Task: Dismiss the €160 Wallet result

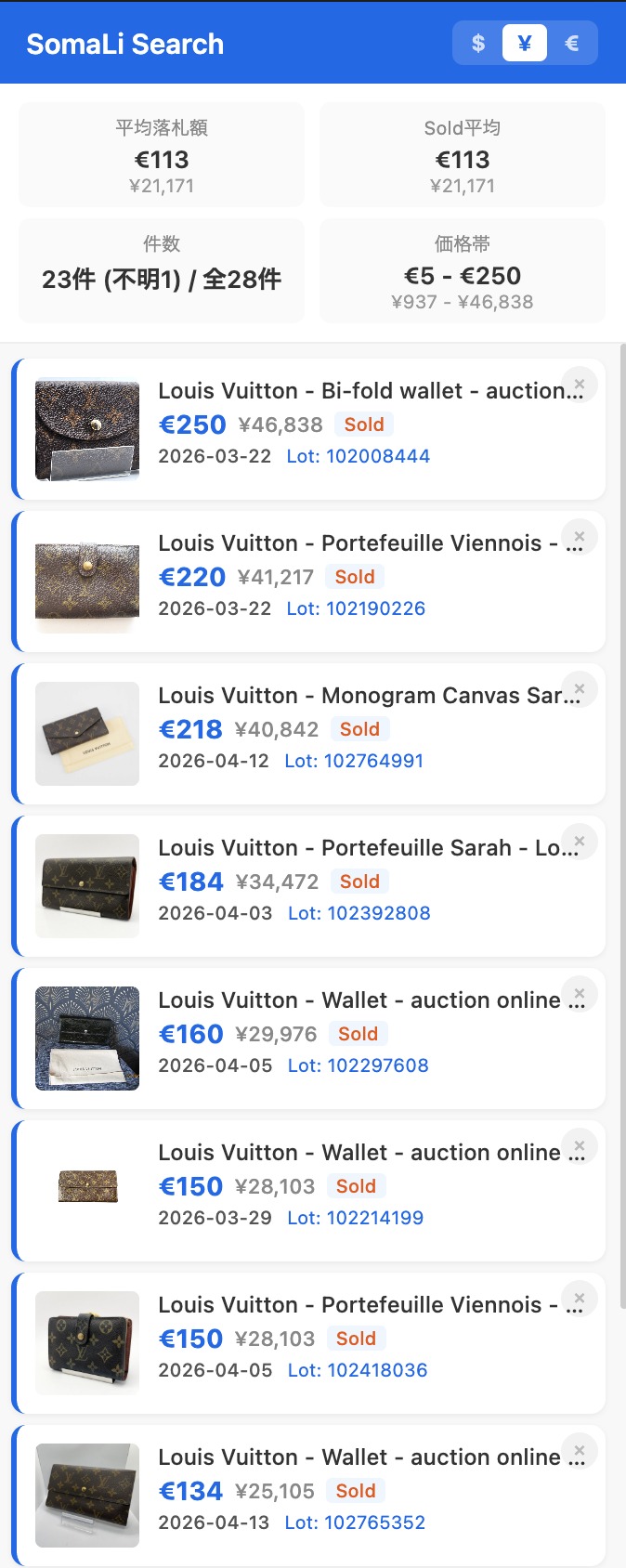Action: click(x=580, y=994)
